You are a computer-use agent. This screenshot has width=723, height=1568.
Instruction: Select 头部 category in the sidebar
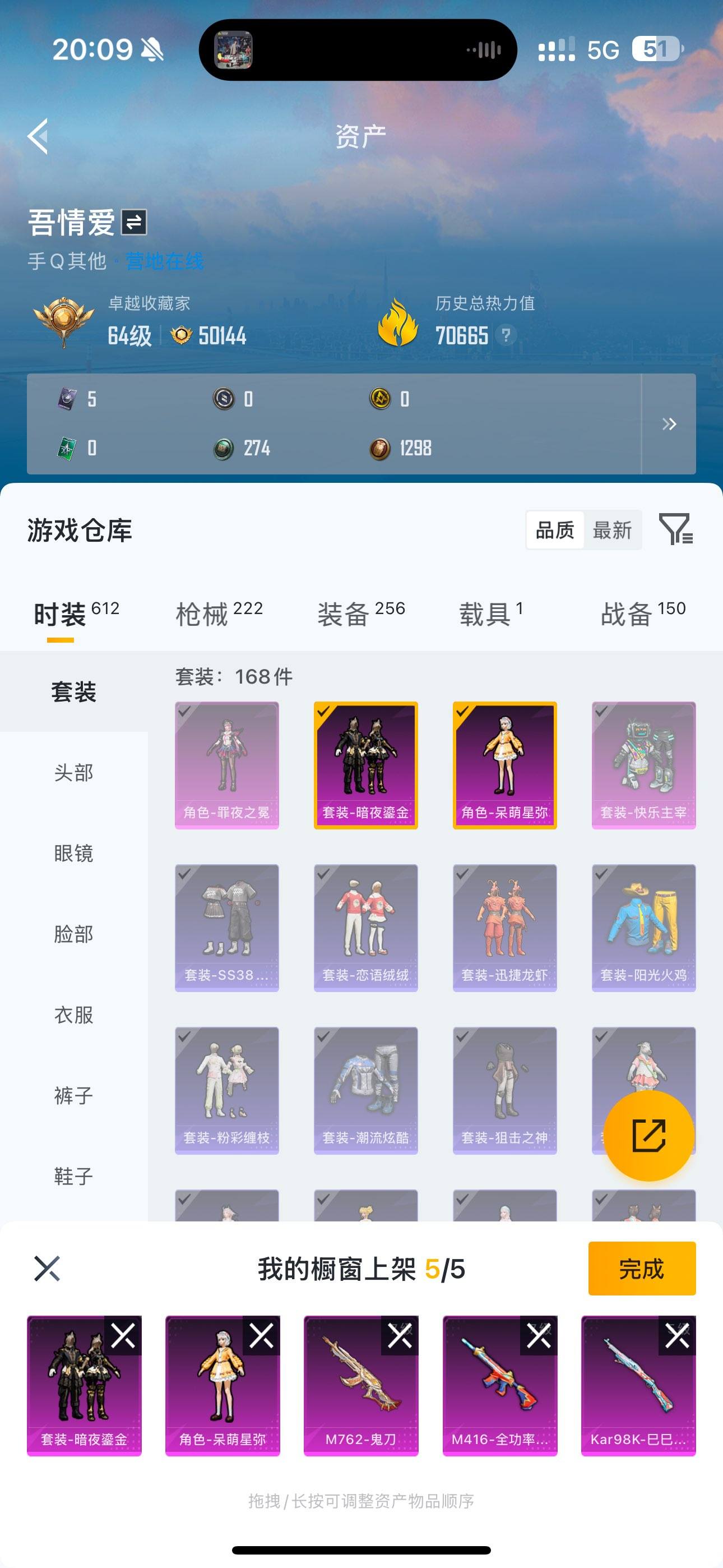coord(73,773)
